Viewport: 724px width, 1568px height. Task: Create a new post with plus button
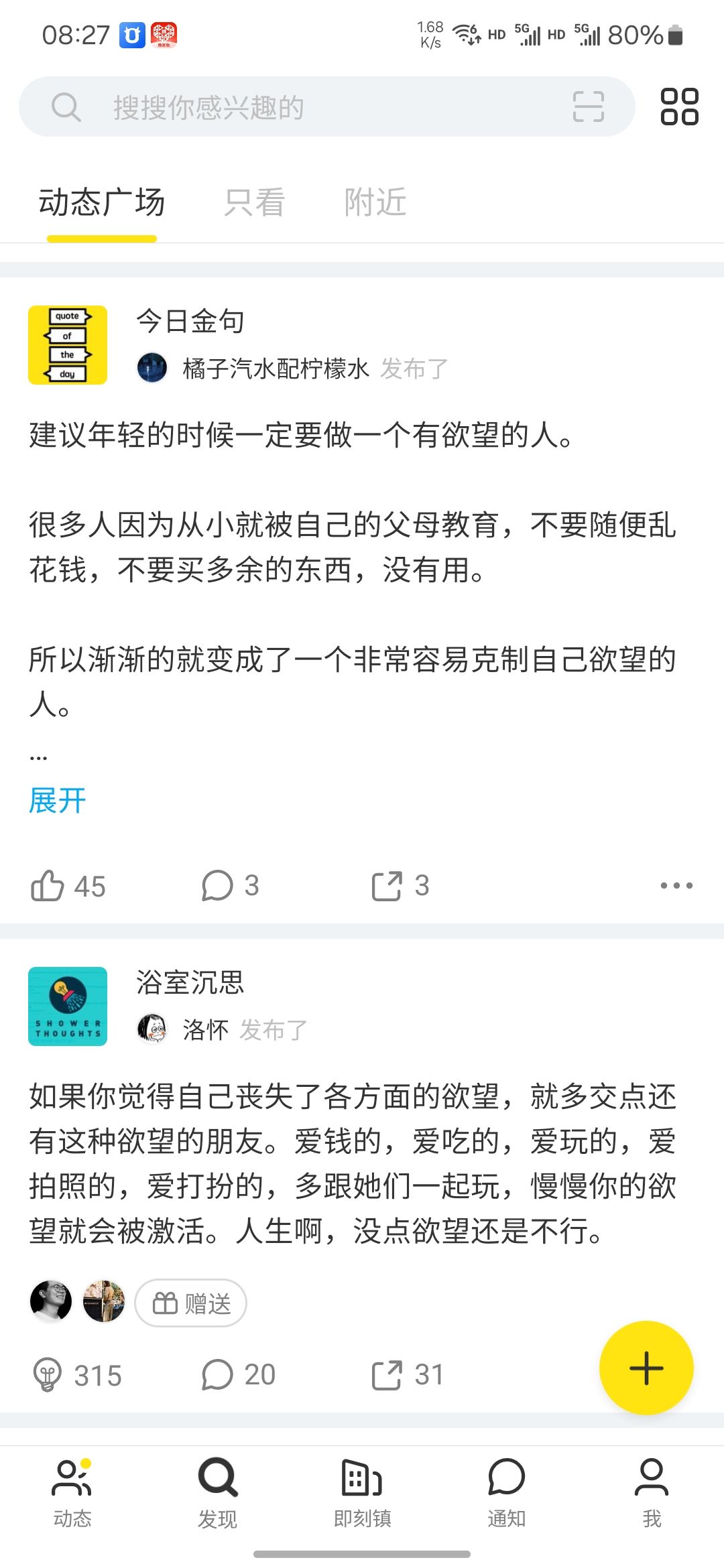[x=646, y=1368]
